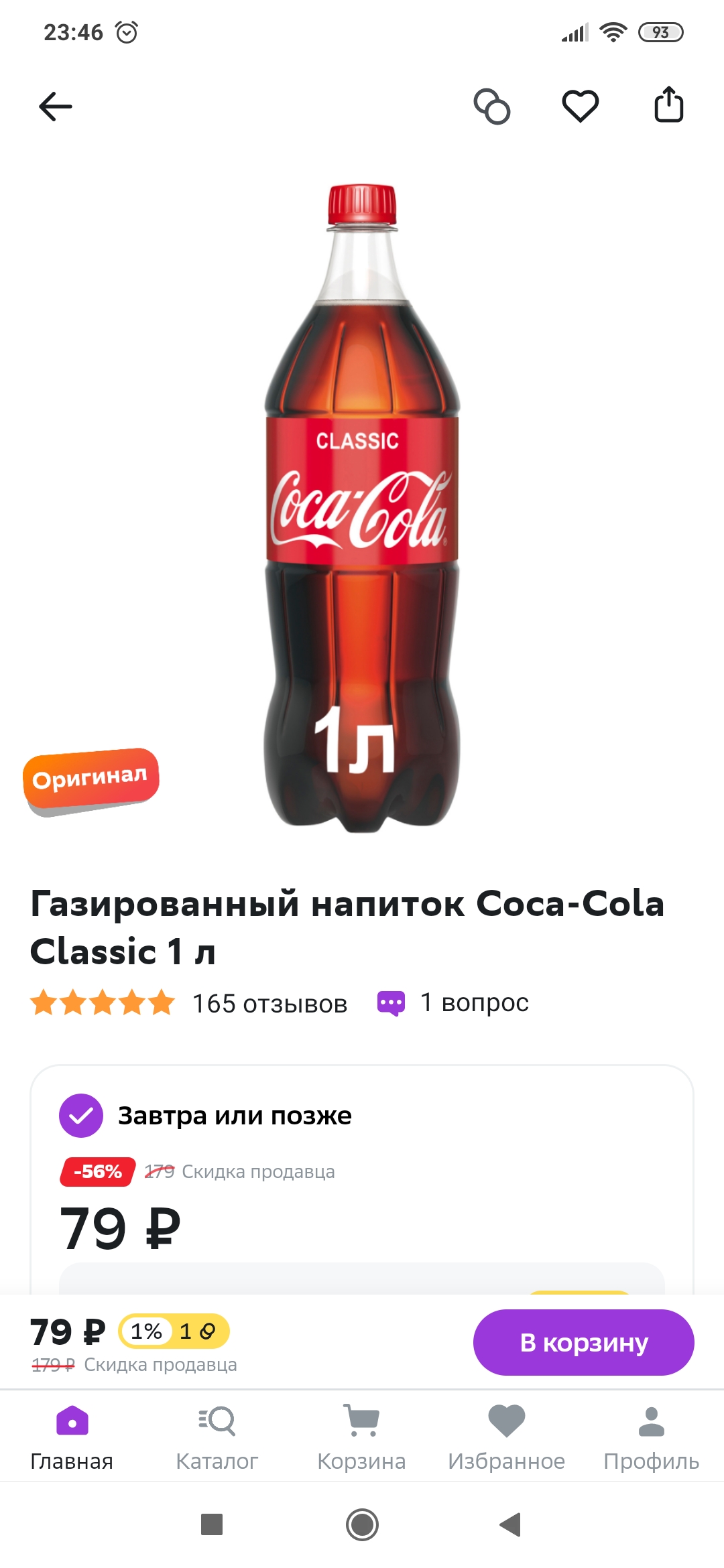The height and width of the screenshot is (1568, 724).
Task: Open the Coca-Cola bottle product image
Action: click(x=362, y=509)
